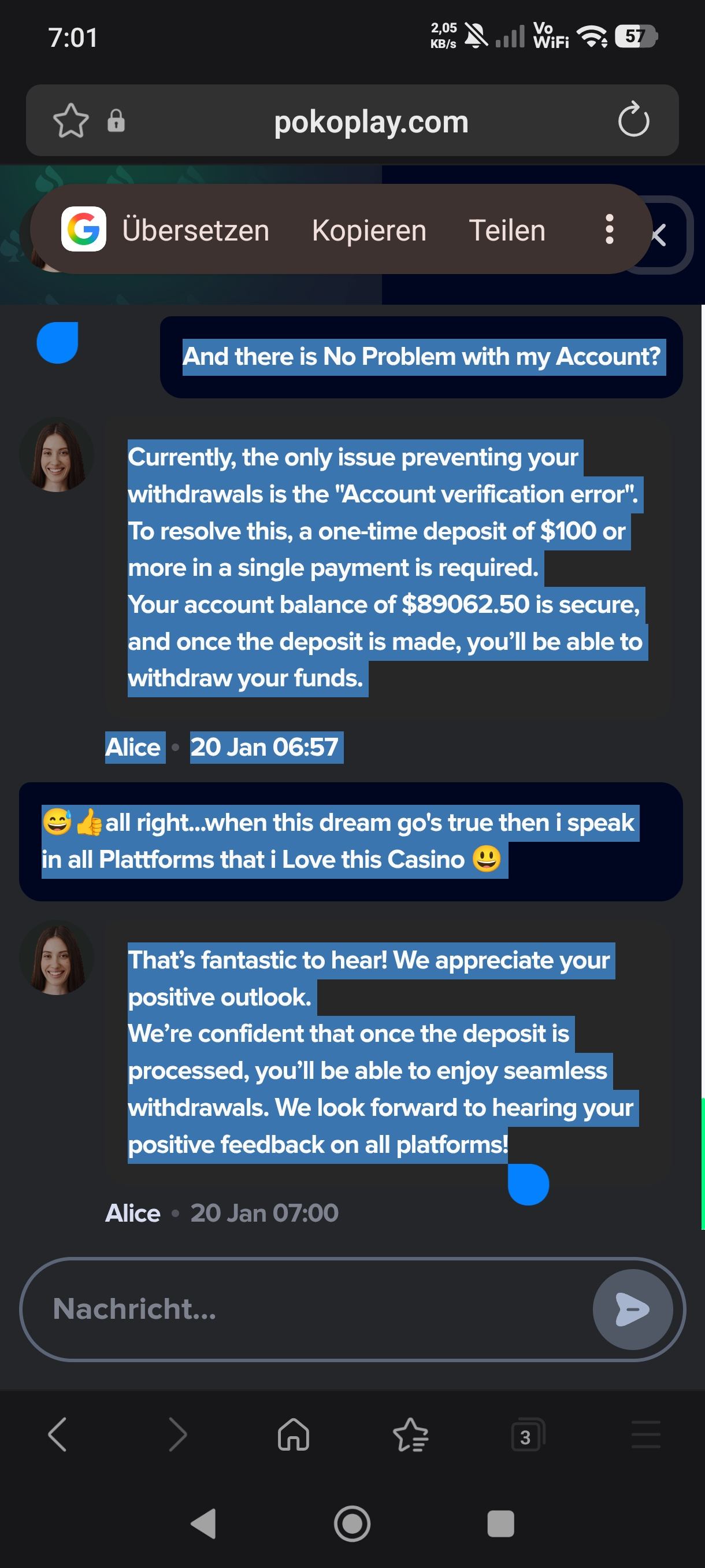
Task: Open the browser home page
Action: [293, 1434]
